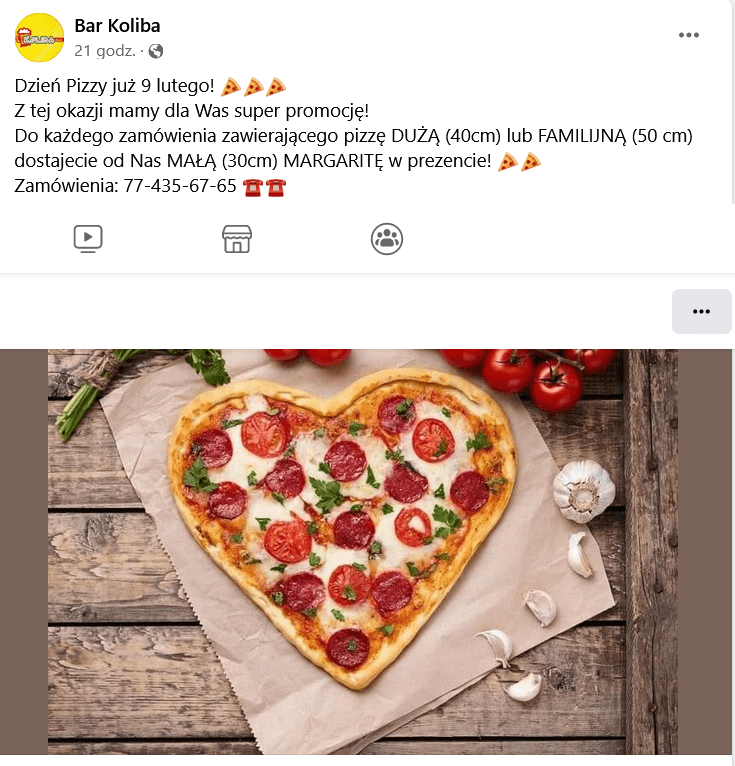The height and width of the screenshot is (766, 735).
Task: Open the video tab icon
Action: 88,238
